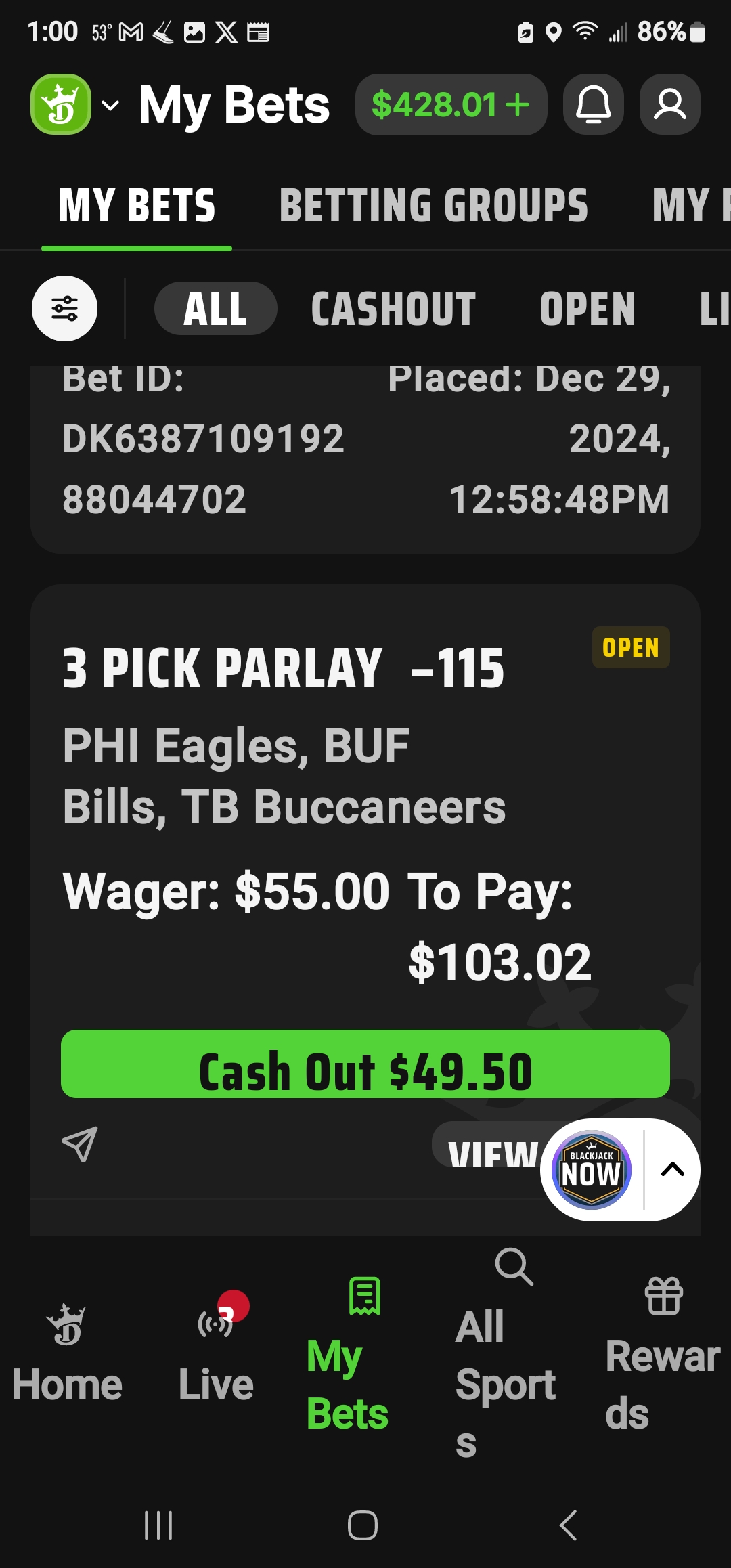
Task: Select the ALL bets filter
Action: tap(215, 308)
